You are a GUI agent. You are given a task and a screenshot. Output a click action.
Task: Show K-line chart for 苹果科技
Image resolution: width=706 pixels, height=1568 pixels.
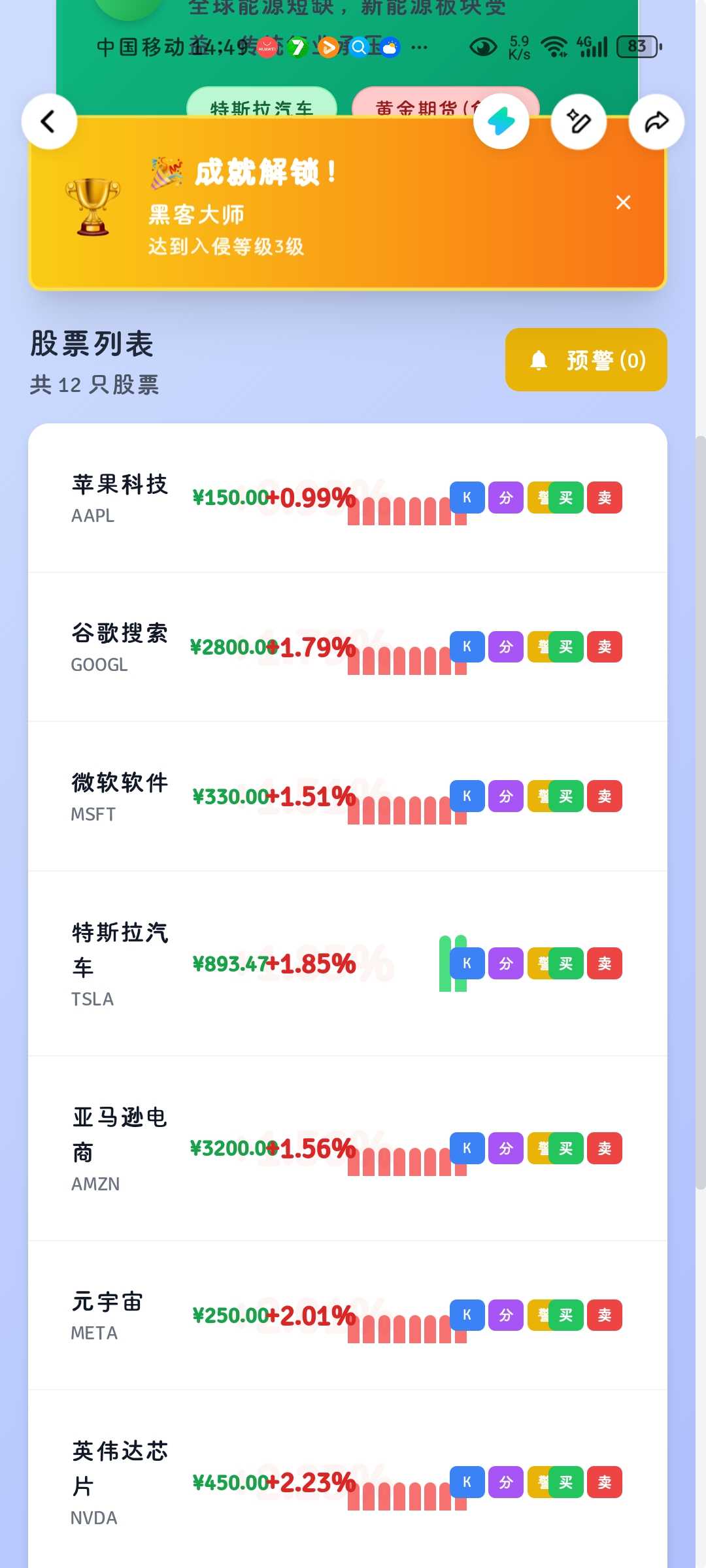point(467,498)
